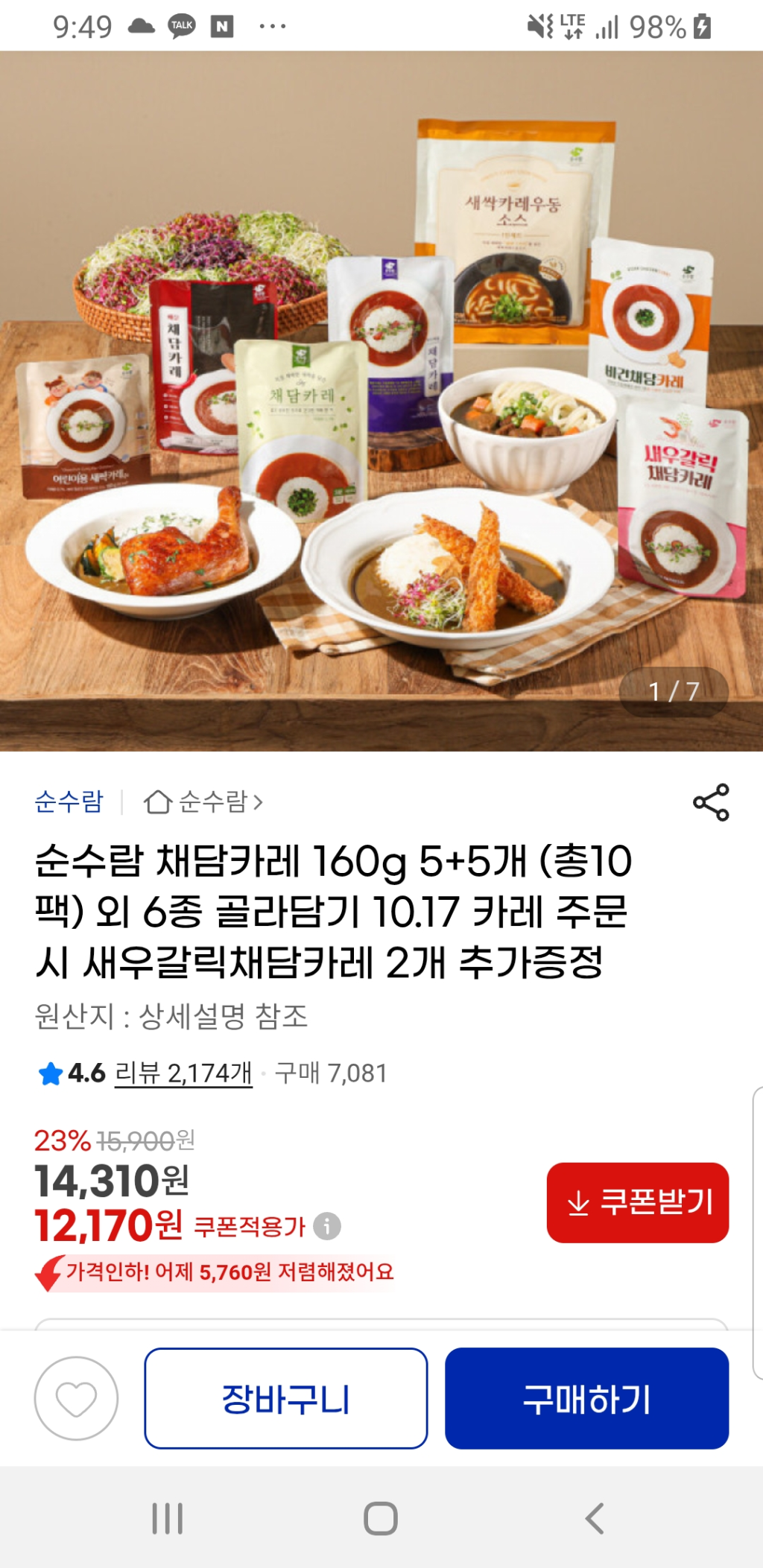The height and width of the screenshot is (1568, 763).
Task: Open the product photo gallery
Action: tap(381, 401)
